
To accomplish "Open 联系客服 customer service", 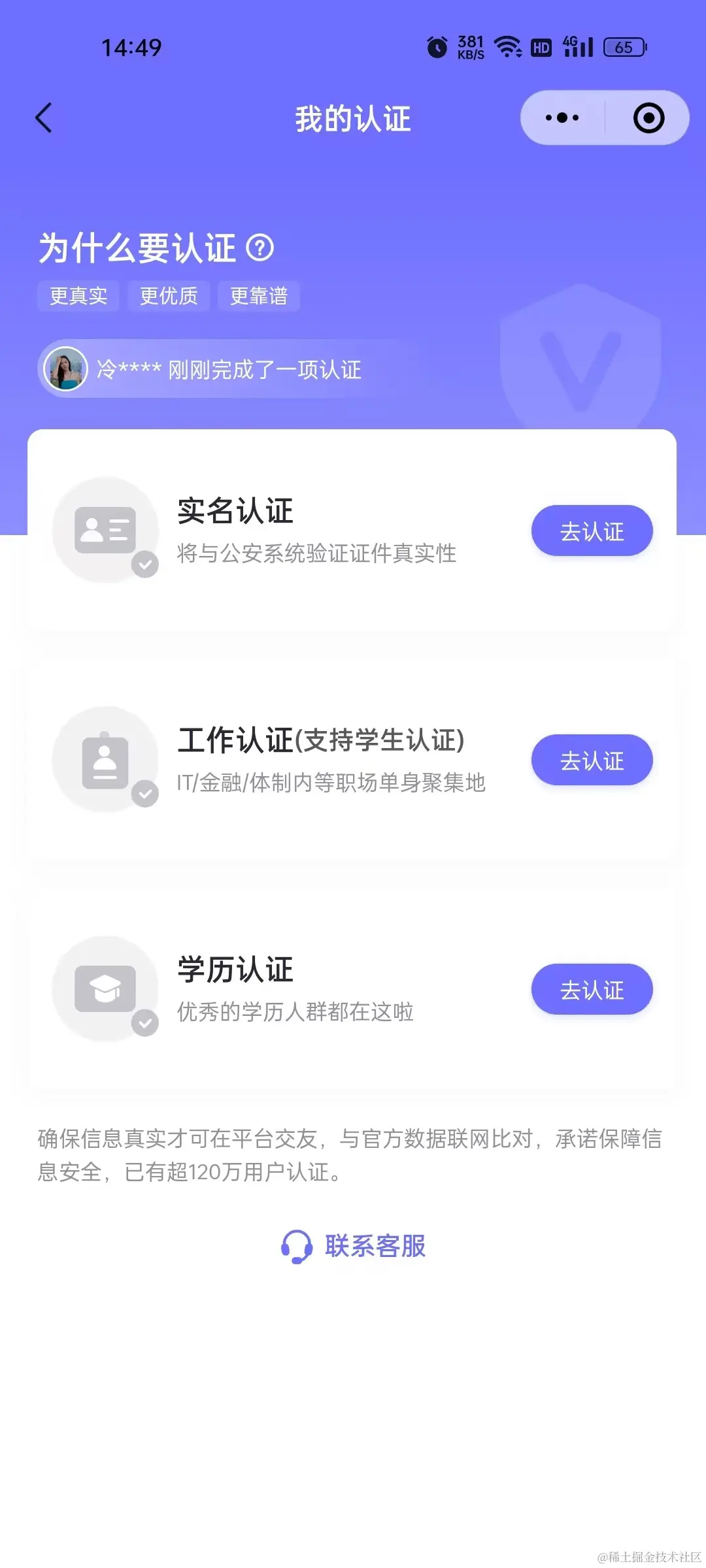I will [x=375, y=1246].
